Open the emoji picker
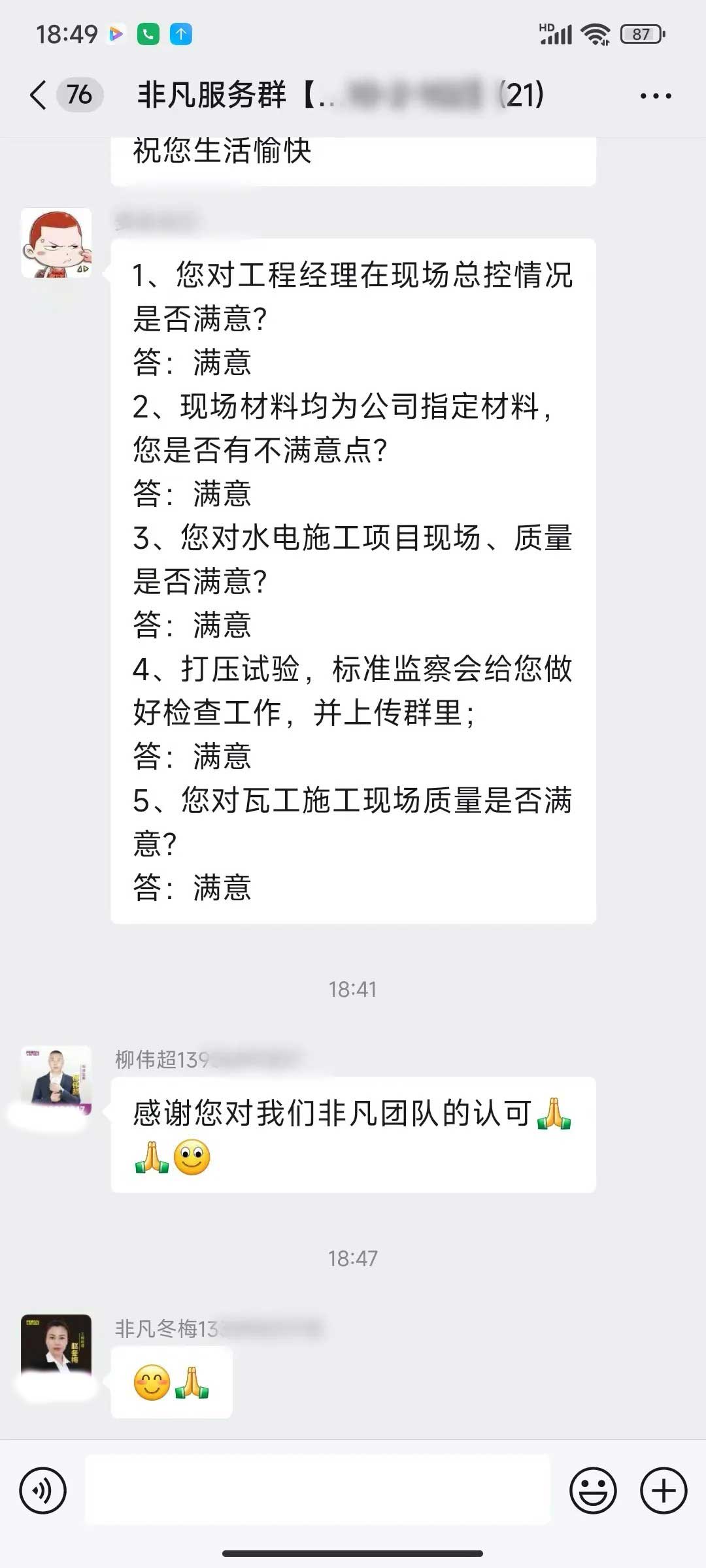The image size is (706, 1568). pyautogui.click(x=593, y=1490)
